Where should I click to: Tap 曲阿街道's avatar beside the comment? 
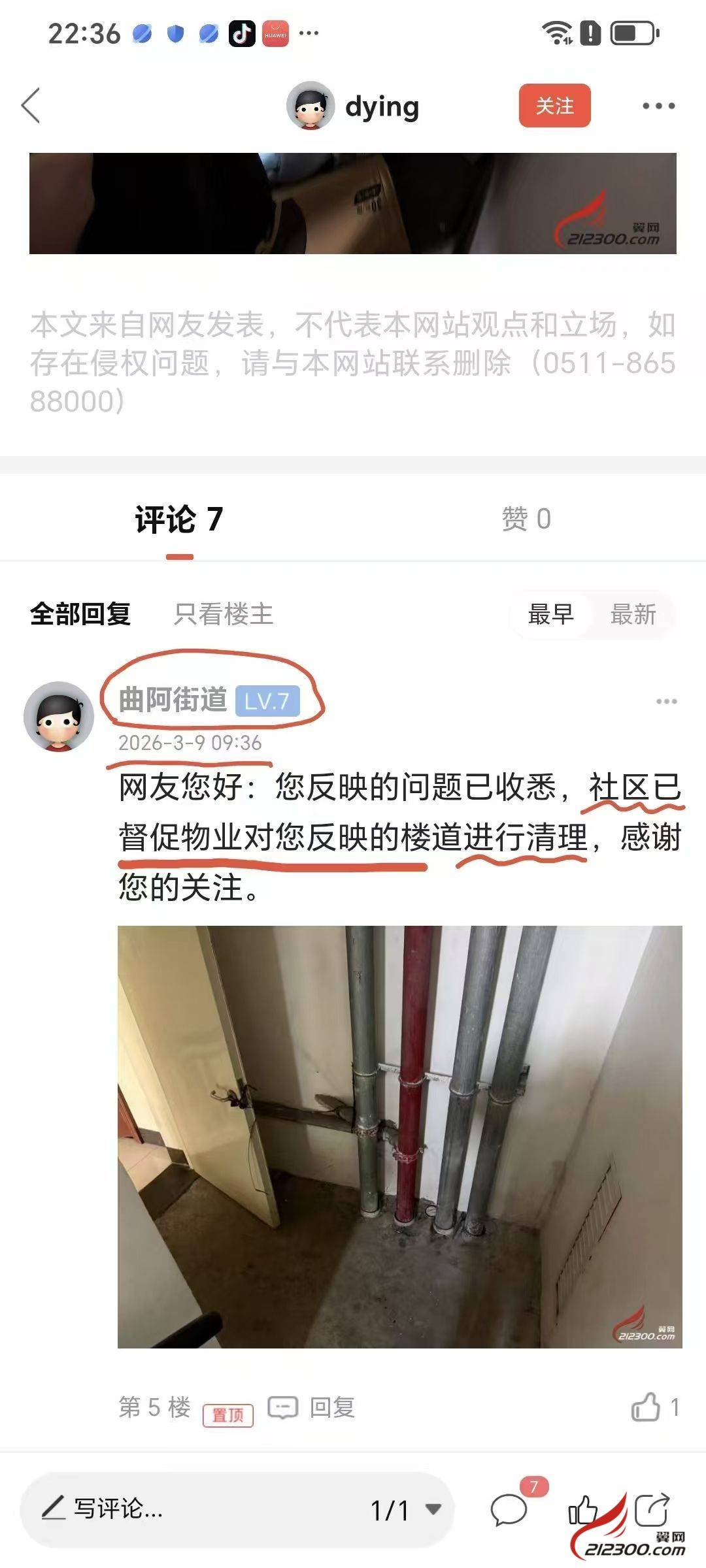point(59,717)
